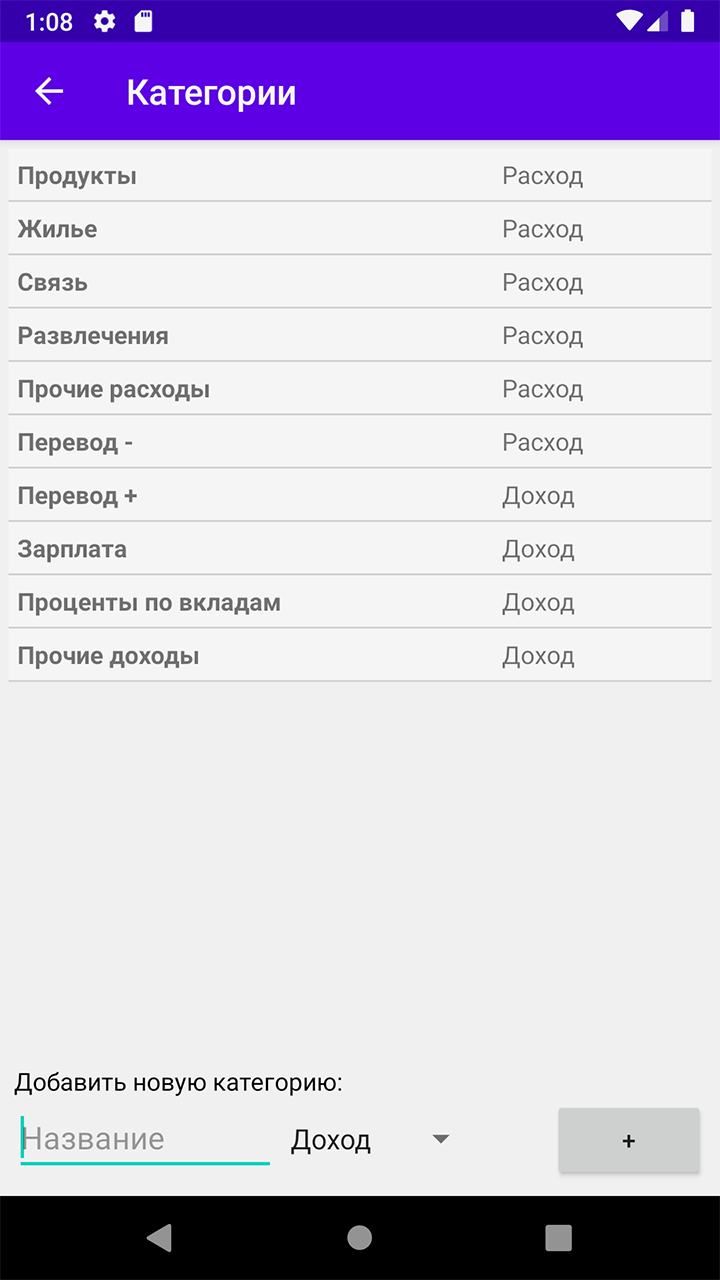Image resolution: width=720 pixels, height=1280 pixels.
Task: Select the Перевод + category row
Action: [x=360, y=496]
